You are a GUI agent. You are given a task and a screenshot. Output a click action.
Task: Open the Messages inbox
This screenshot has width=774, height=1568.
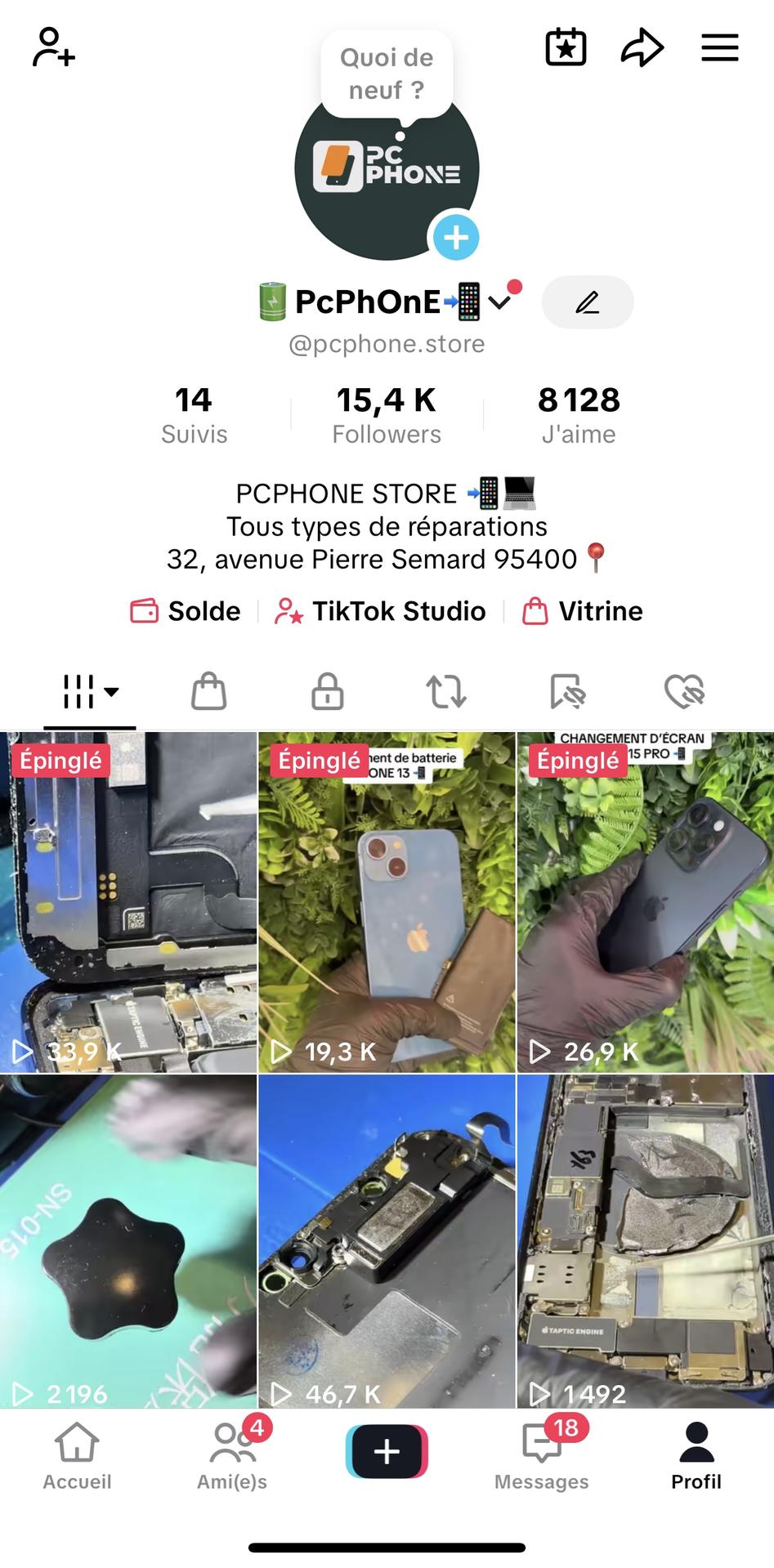[x=542, y=1457]
